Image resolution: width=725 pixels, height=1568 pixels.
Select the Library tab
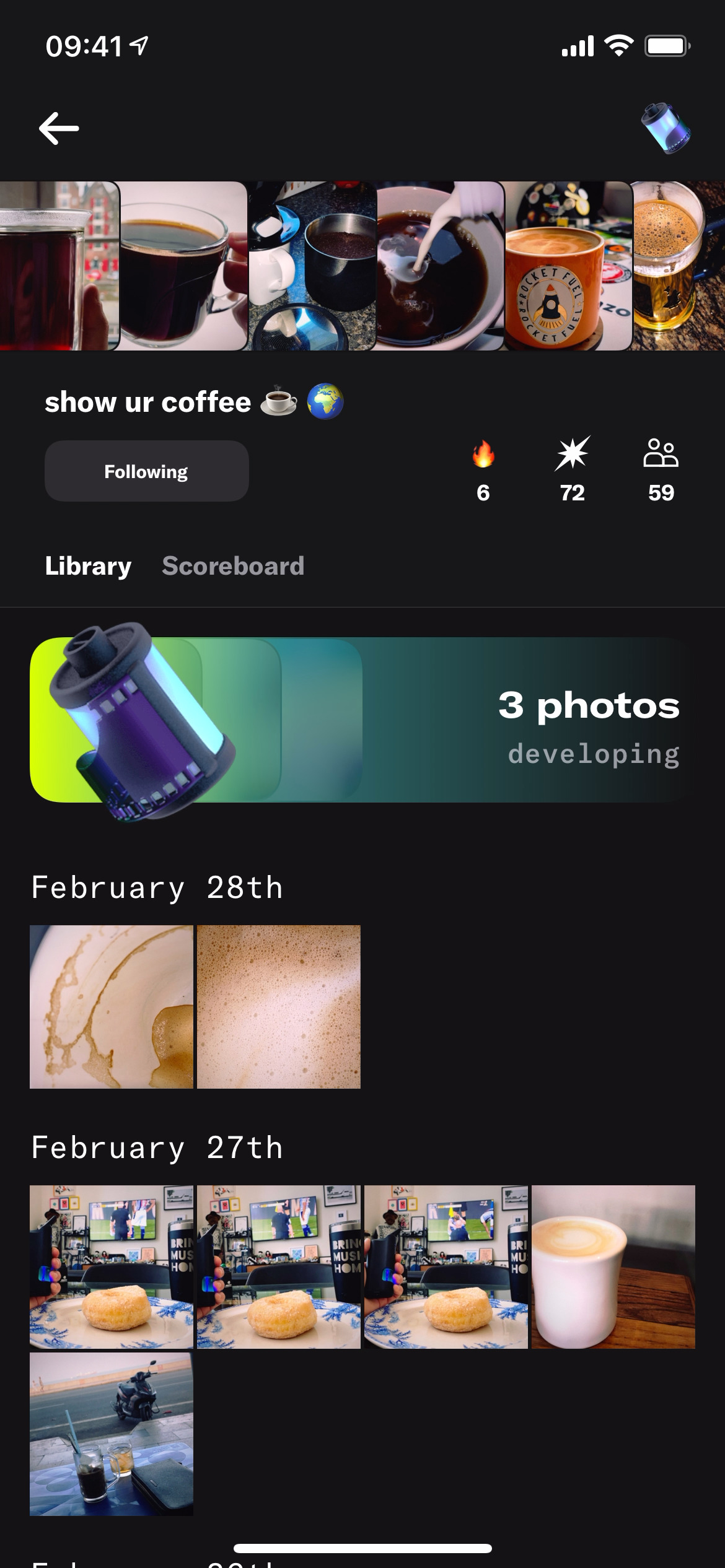point(88,566)
